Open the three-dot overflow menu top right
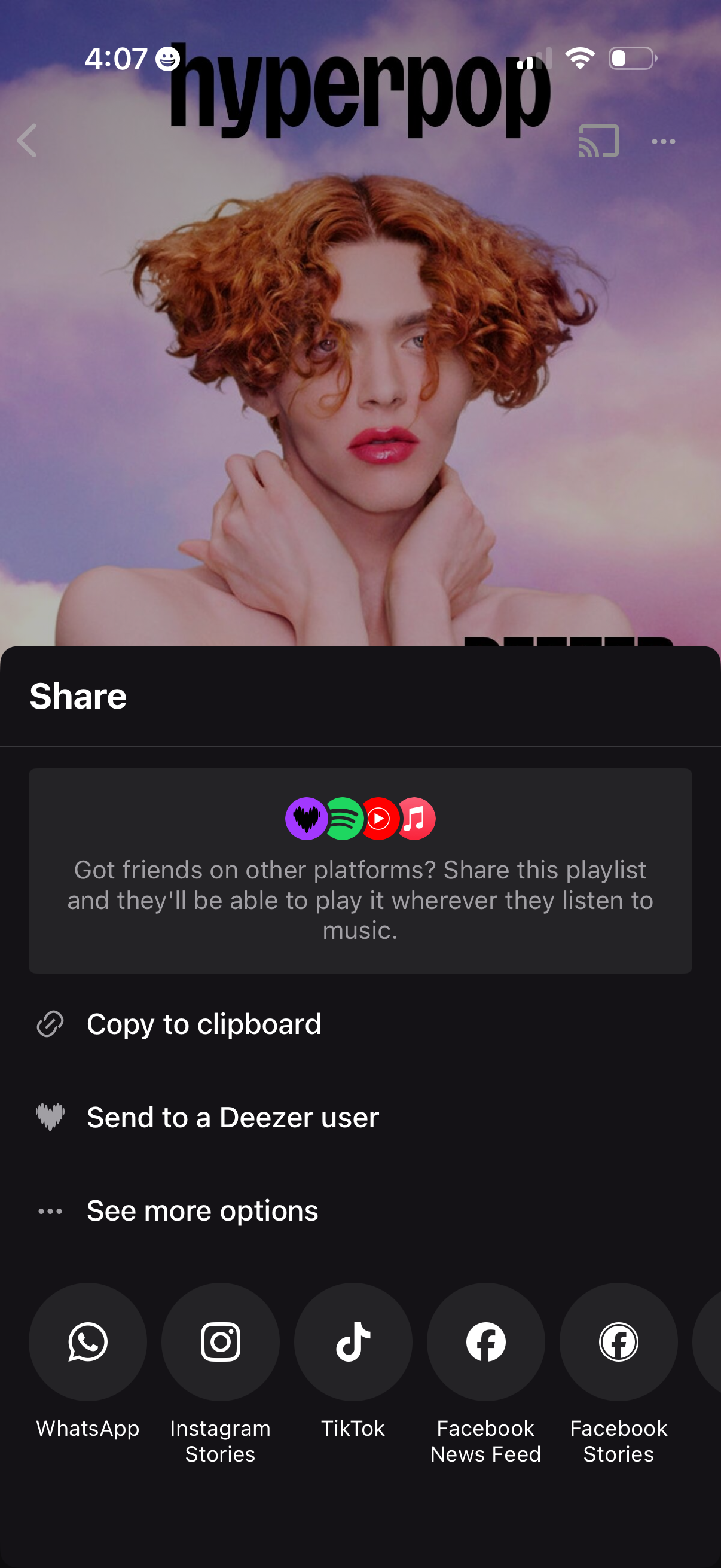Image resolution: width=721 pixels, height=1568 pixels. (x=663, y=140)
